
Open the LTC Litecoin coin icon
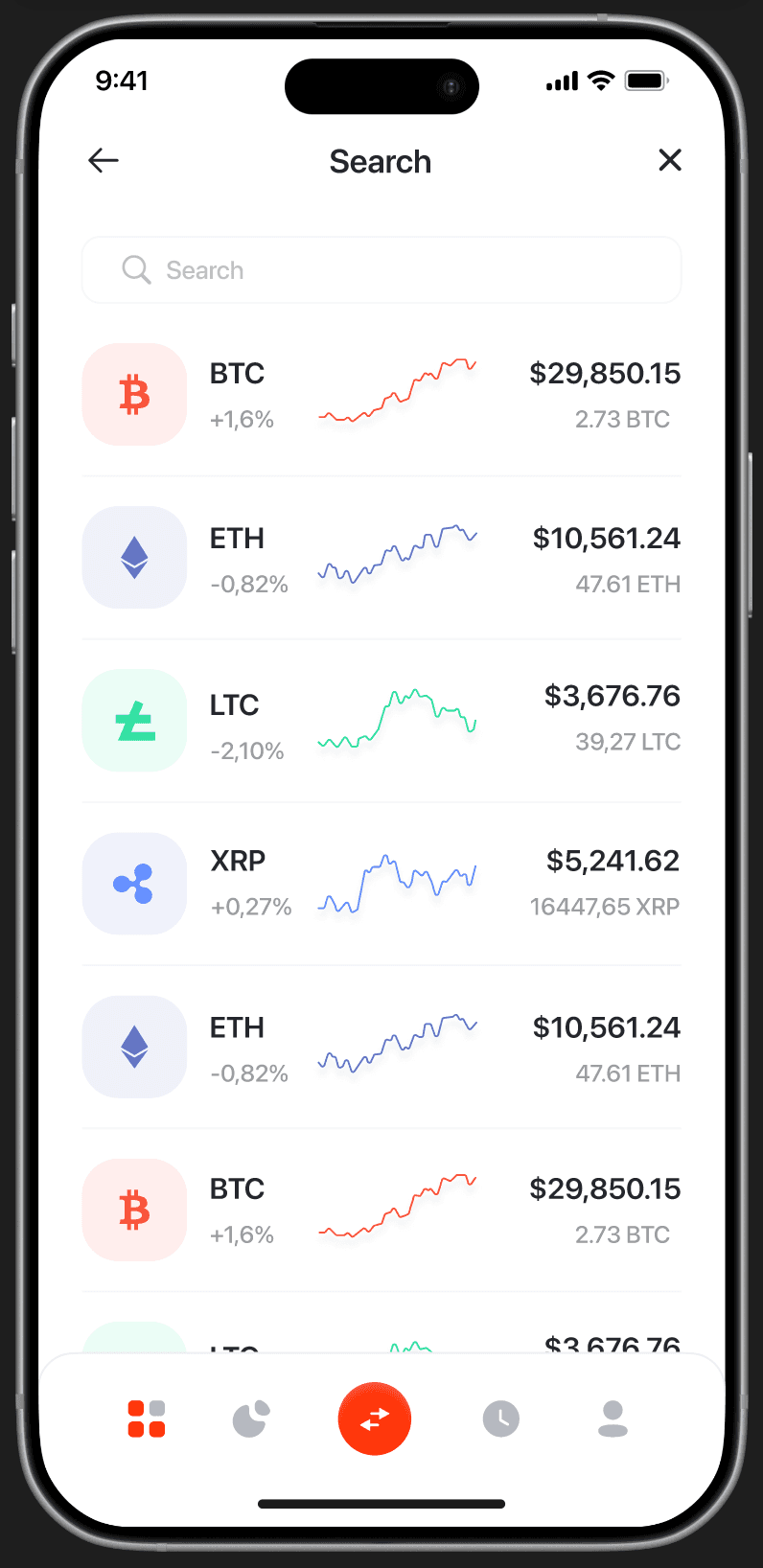point(134,720)
